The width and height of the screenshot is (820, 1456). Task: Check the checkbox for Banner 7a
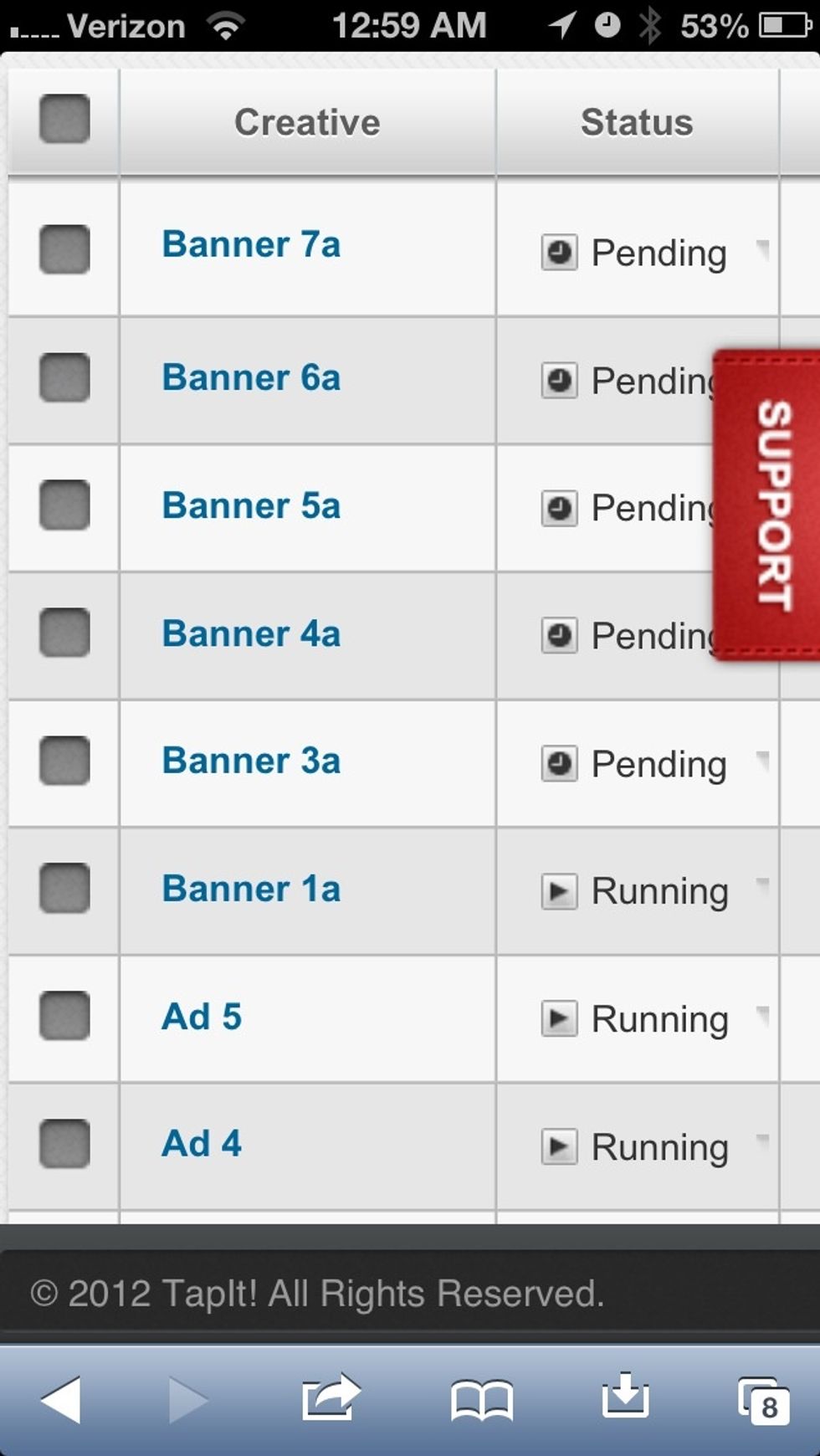[x=63, y=249]
